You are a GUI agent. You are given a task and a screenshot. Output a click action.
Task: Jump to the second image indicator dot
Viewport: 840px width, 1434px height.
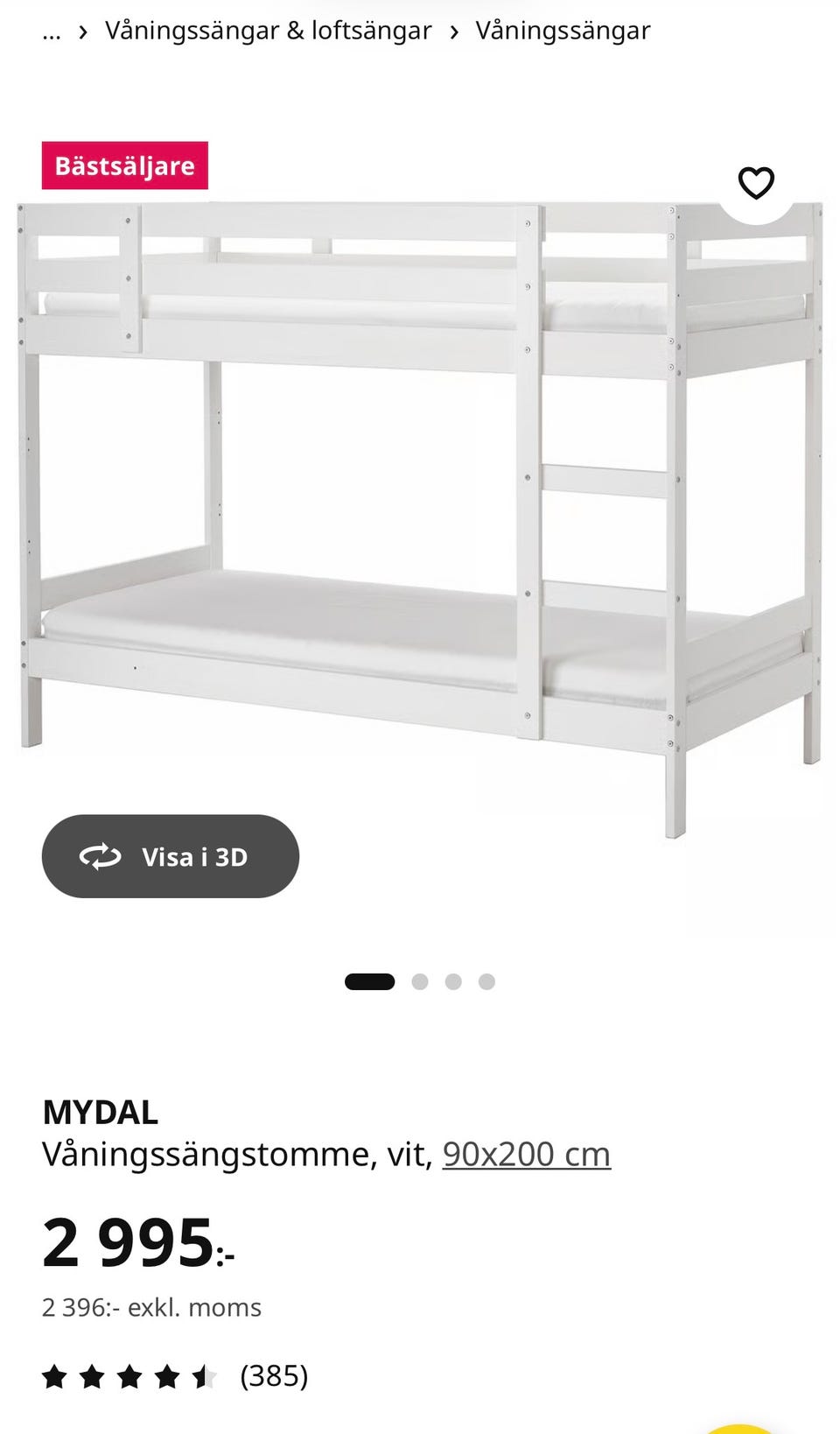420,981
